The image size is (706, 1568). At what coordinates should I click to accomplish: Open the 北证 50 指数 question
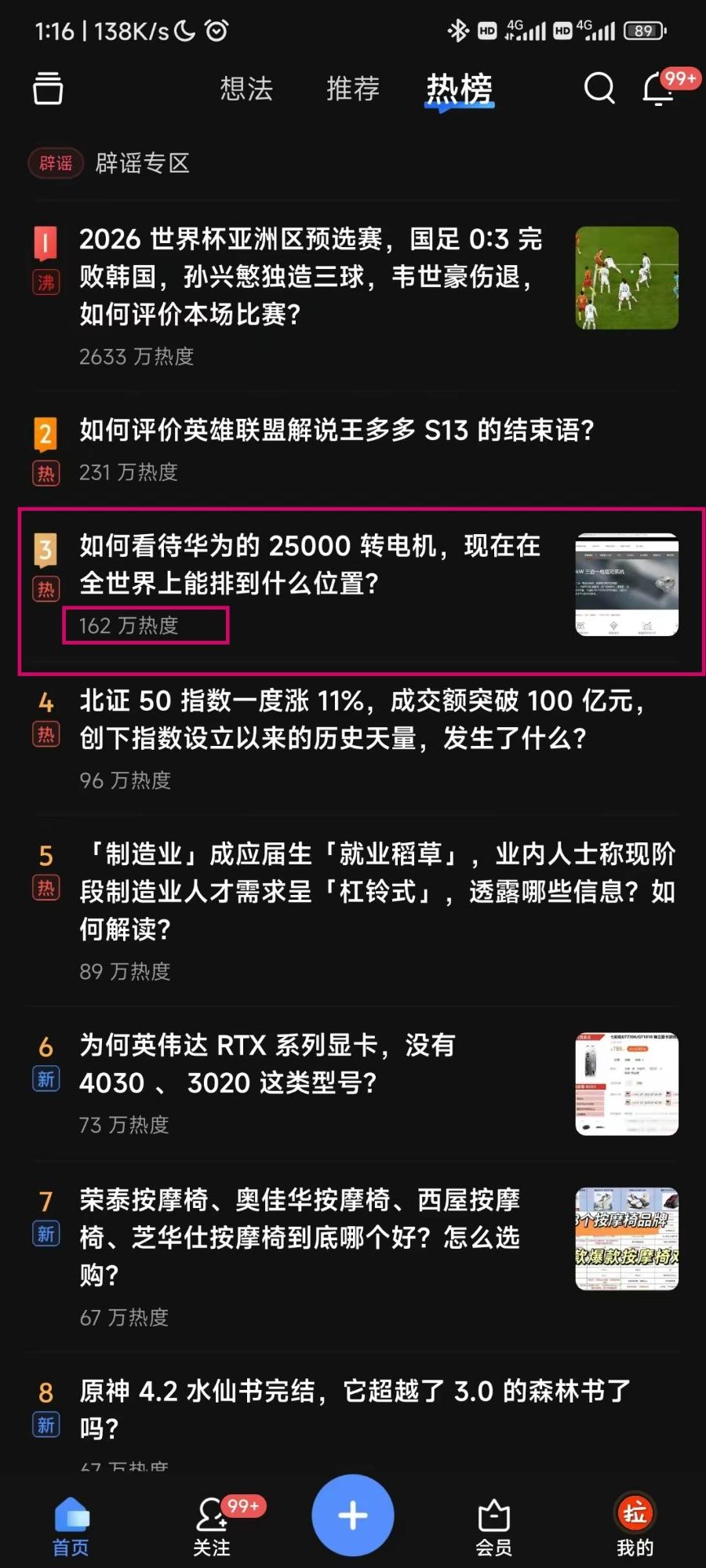[361, 719]
